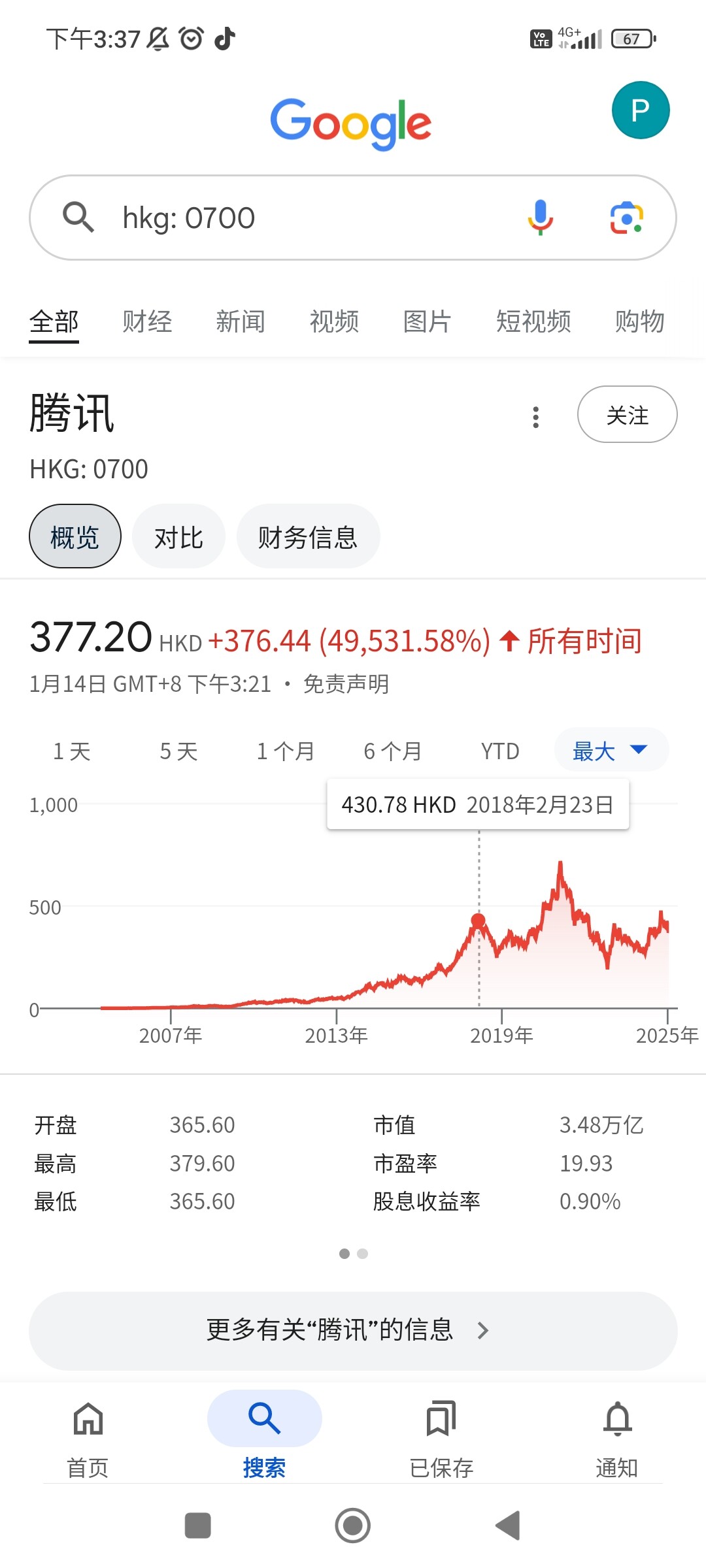Go to the 首页 tab
The image size is (706, 1568).
pos(88,1435)
